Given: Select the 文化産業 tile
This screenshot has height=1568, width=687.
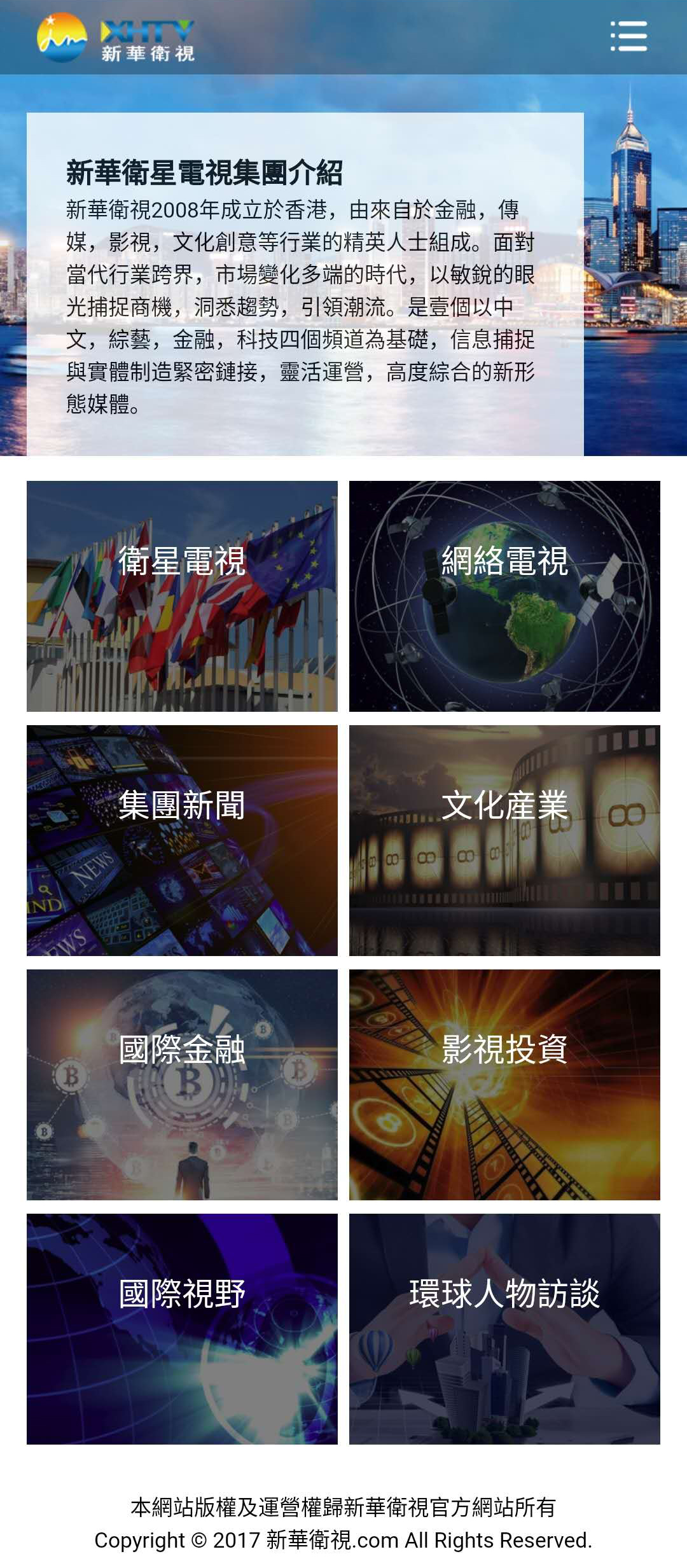Looking at the screenshot, I should [x=504, y=840].
